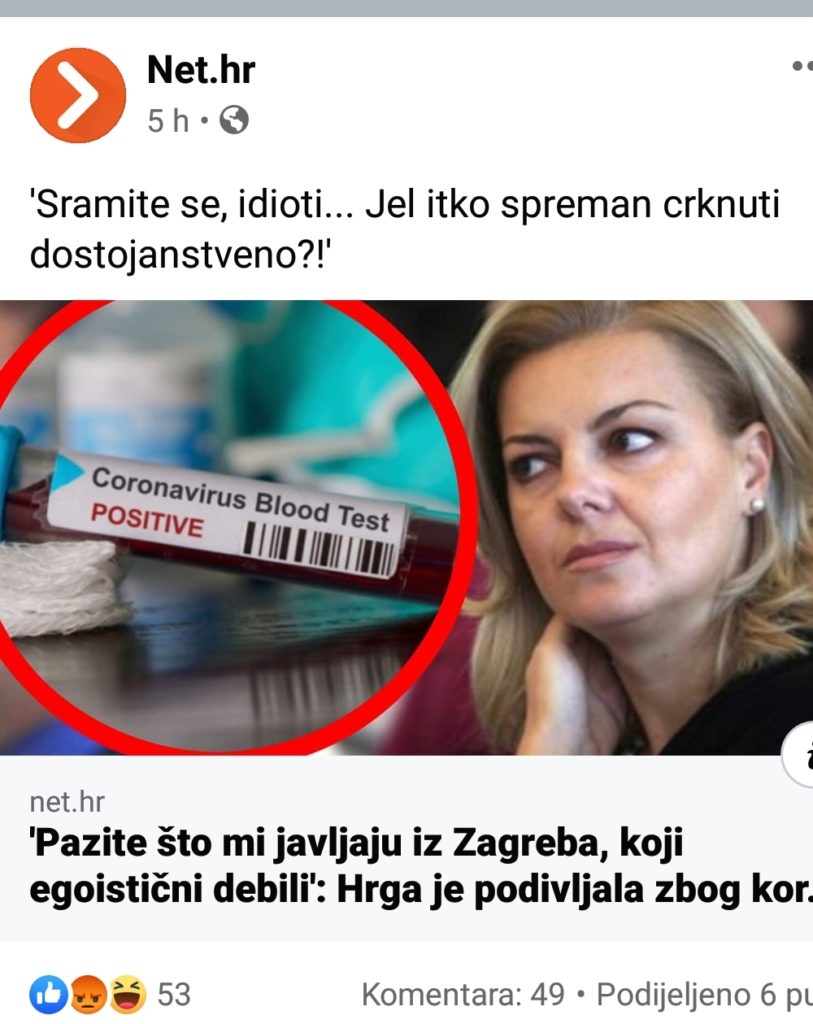Open the post's overflow menu

click(801, 67)
